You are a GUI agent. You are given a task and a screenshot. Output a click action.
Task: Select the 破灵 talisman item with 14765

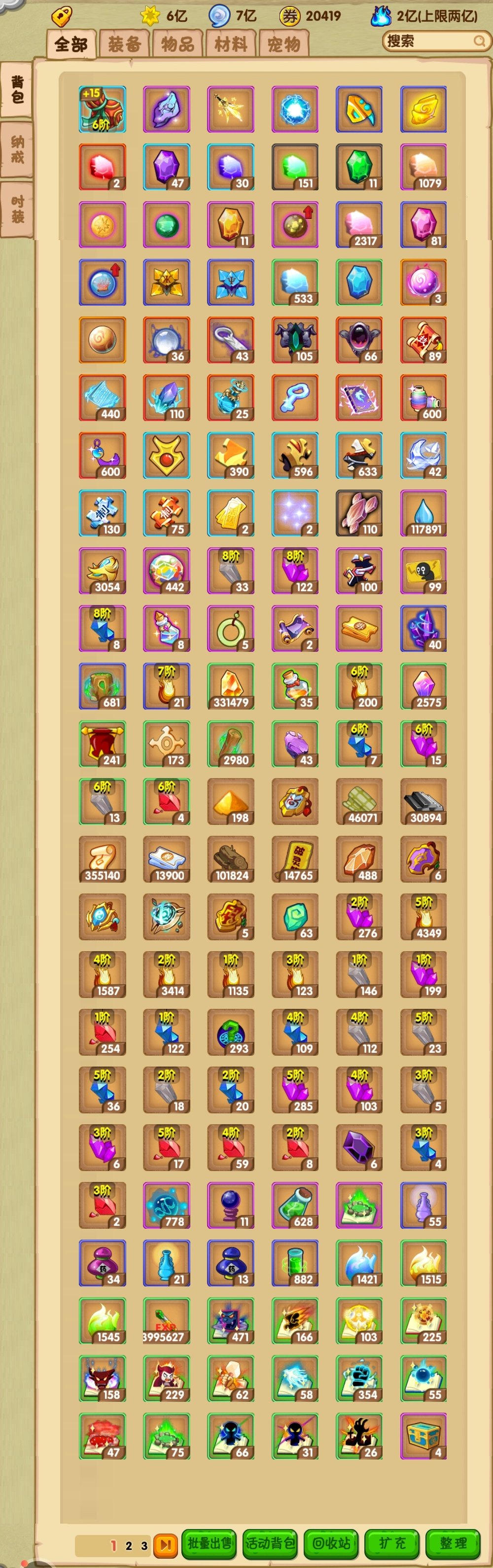[x=295, y=859]
